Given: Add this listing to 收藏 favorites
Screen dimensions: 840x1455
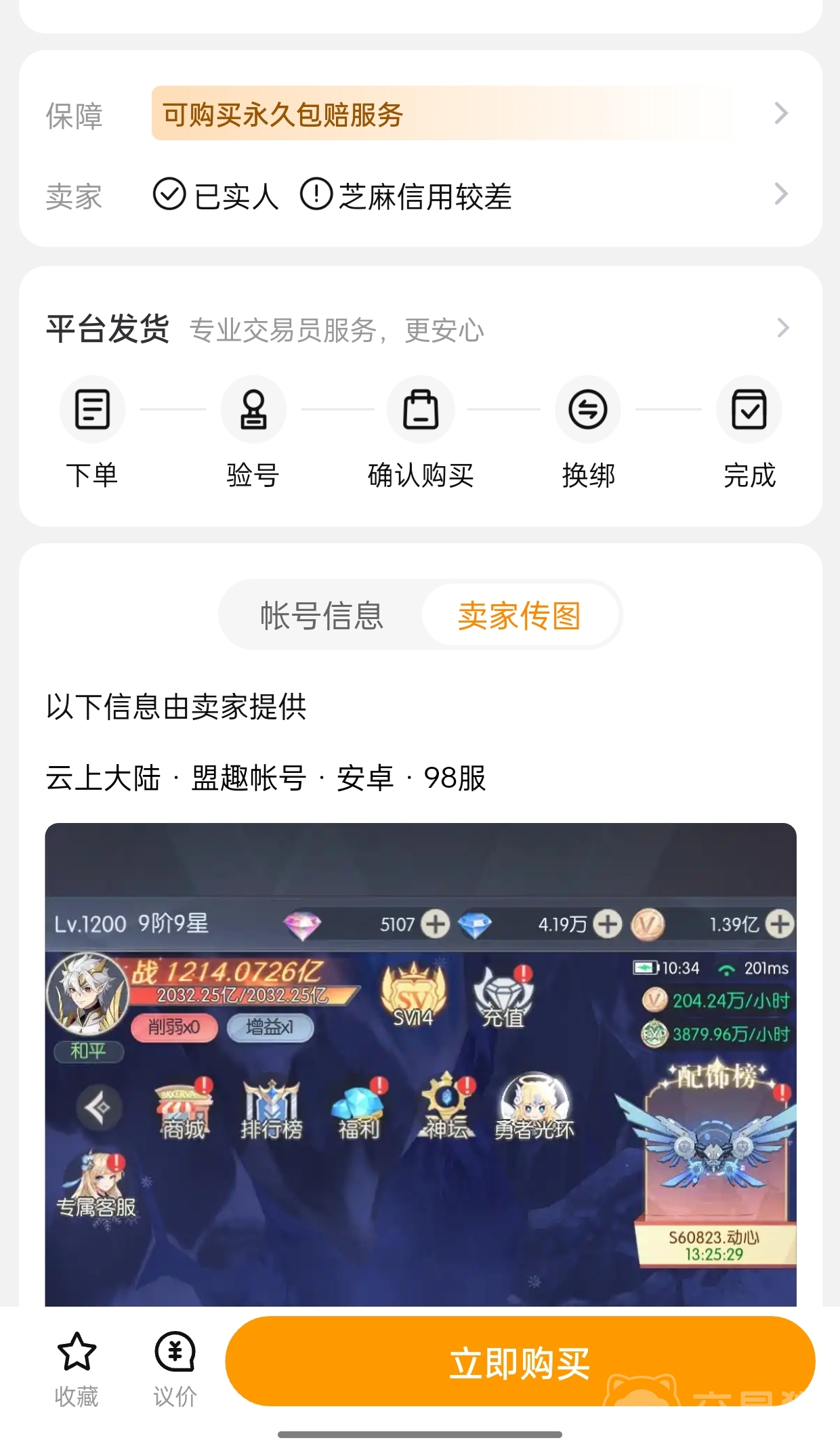Looking at the screenshot, I should click(77, 1368).
